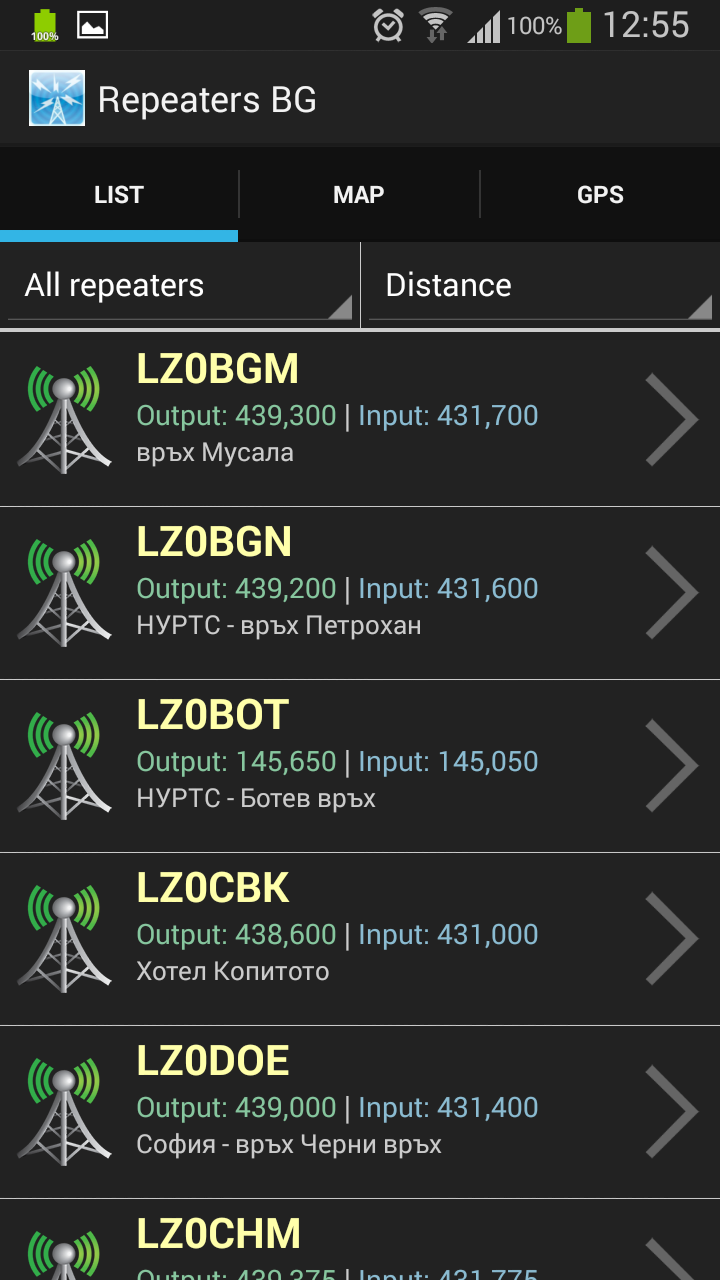The image size is (720, 1280).
Task: Open repeater LZ0BGN details
Action: pos(360,593)
